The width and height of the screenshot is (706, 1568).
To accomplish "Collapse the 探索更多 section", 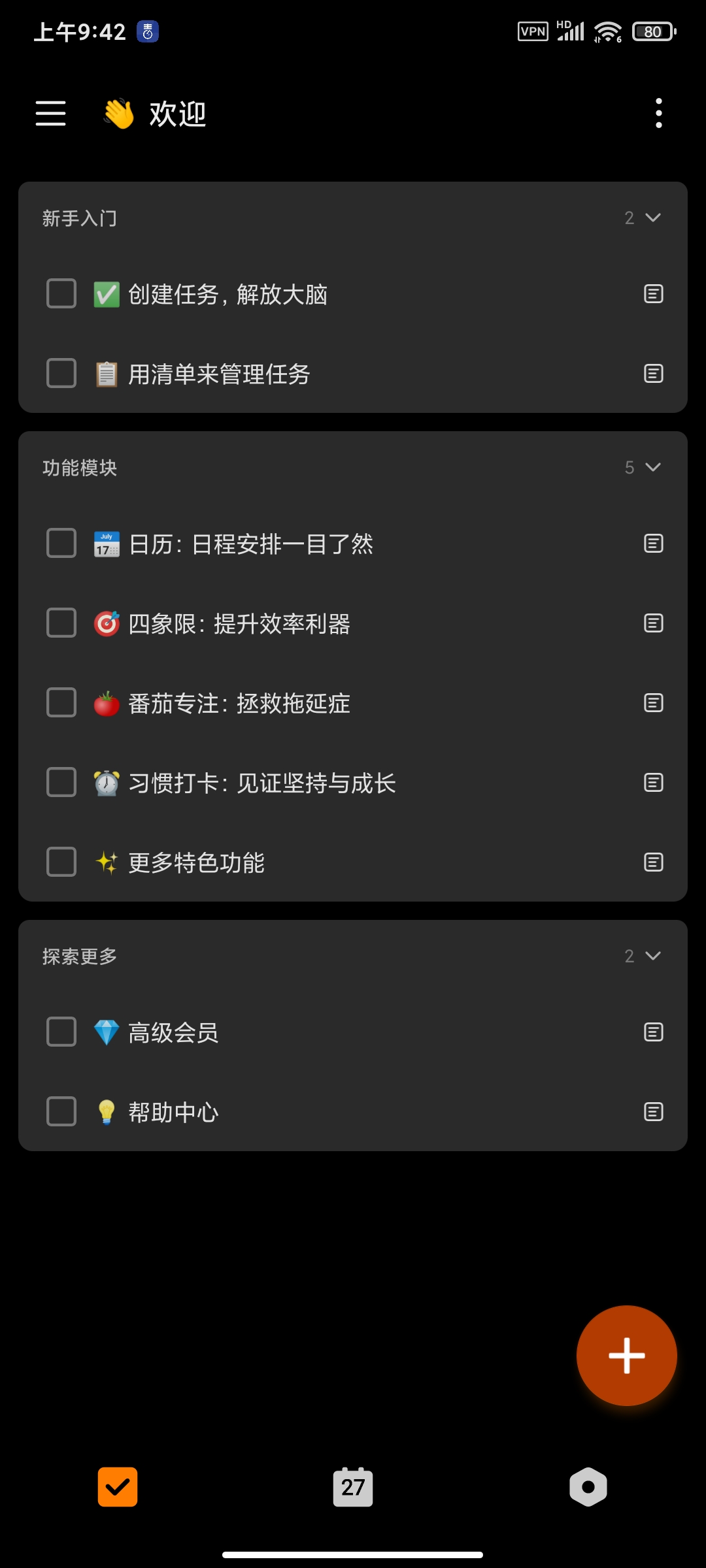I will click(x=651, y=956).
